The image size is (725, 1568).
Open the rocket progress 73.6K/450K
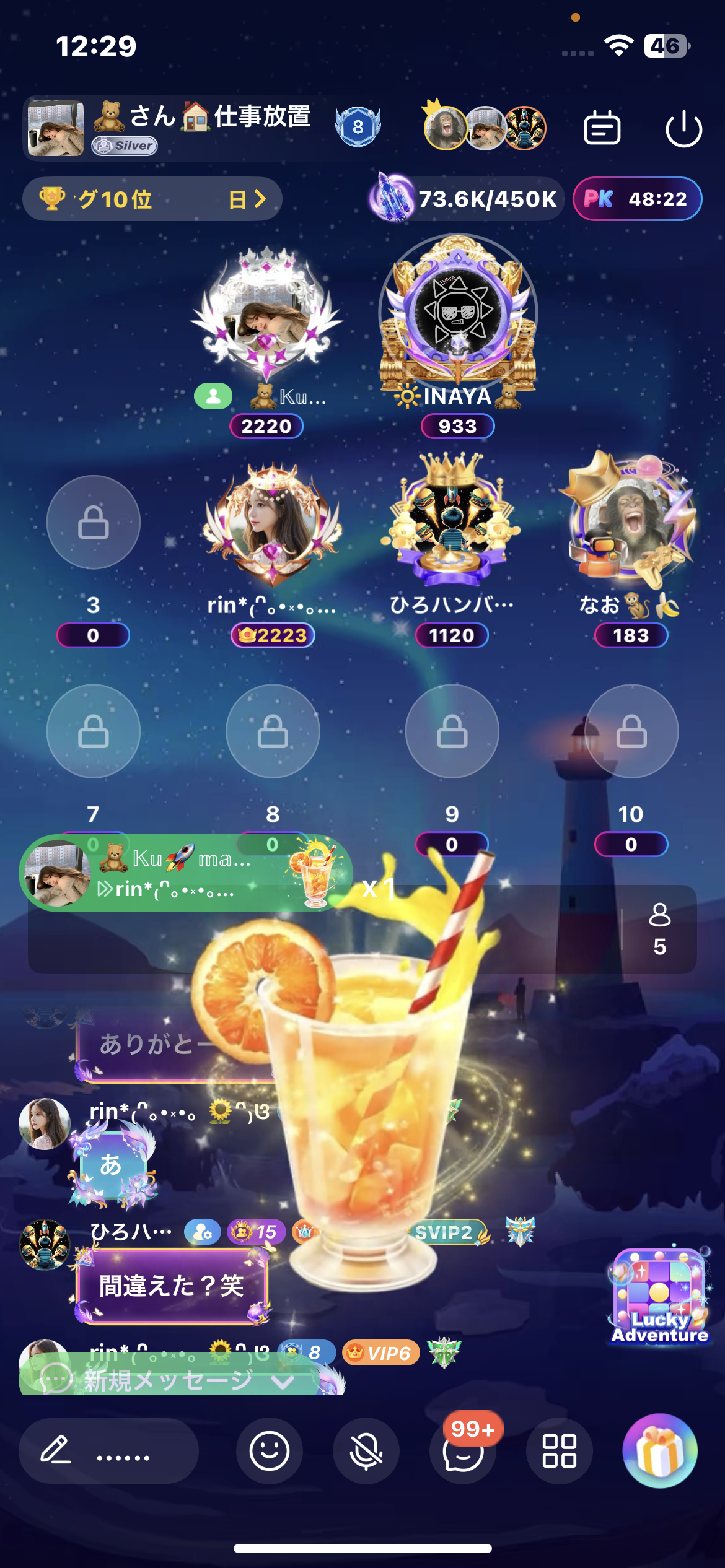(x=466, y=198)
